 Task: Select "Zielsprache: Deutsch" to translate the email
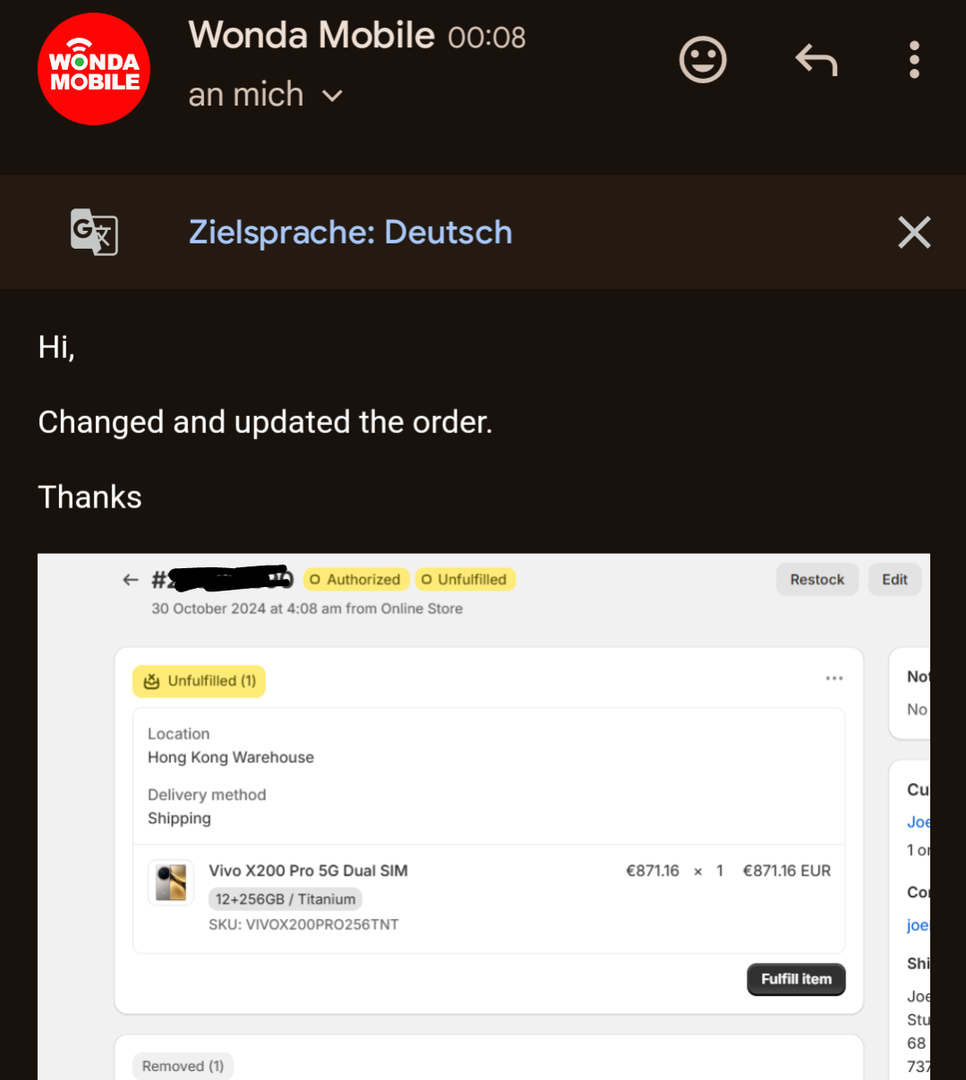pyautogui.click(x=350, y=233)
